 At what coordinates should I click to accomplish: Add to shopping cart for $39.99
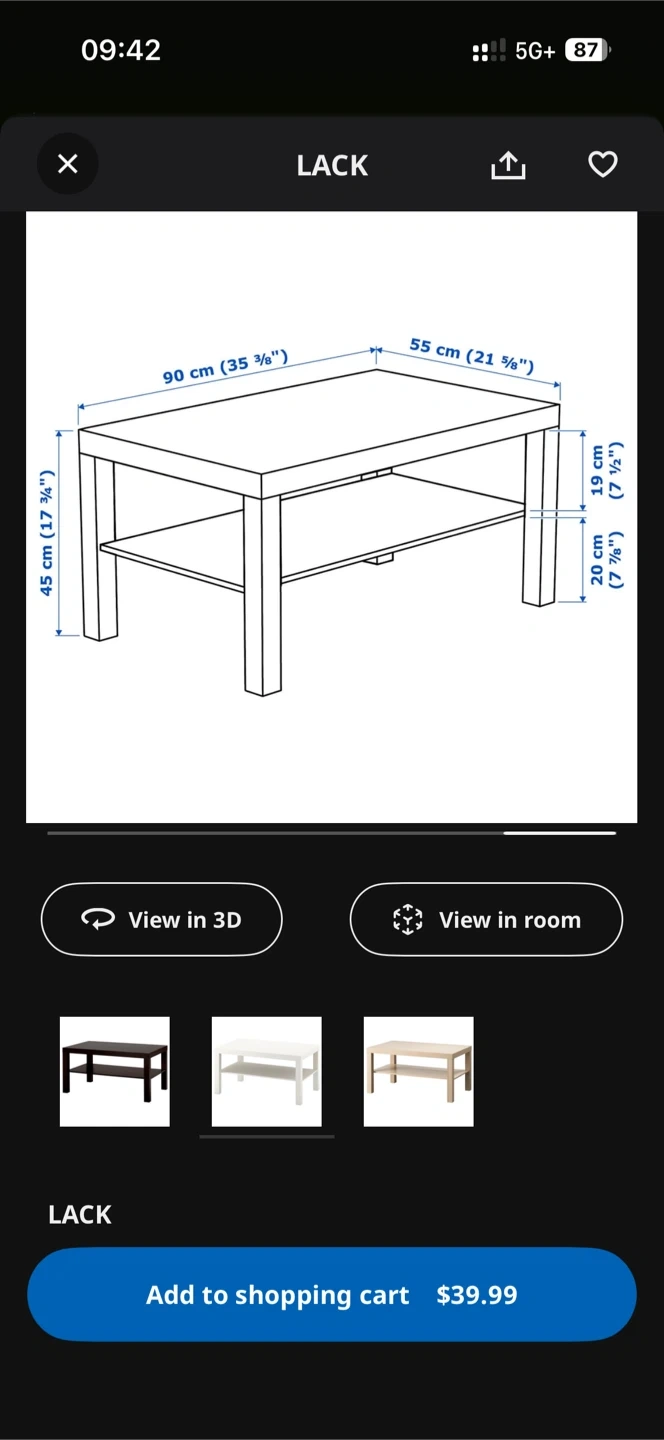point(332,1294)
